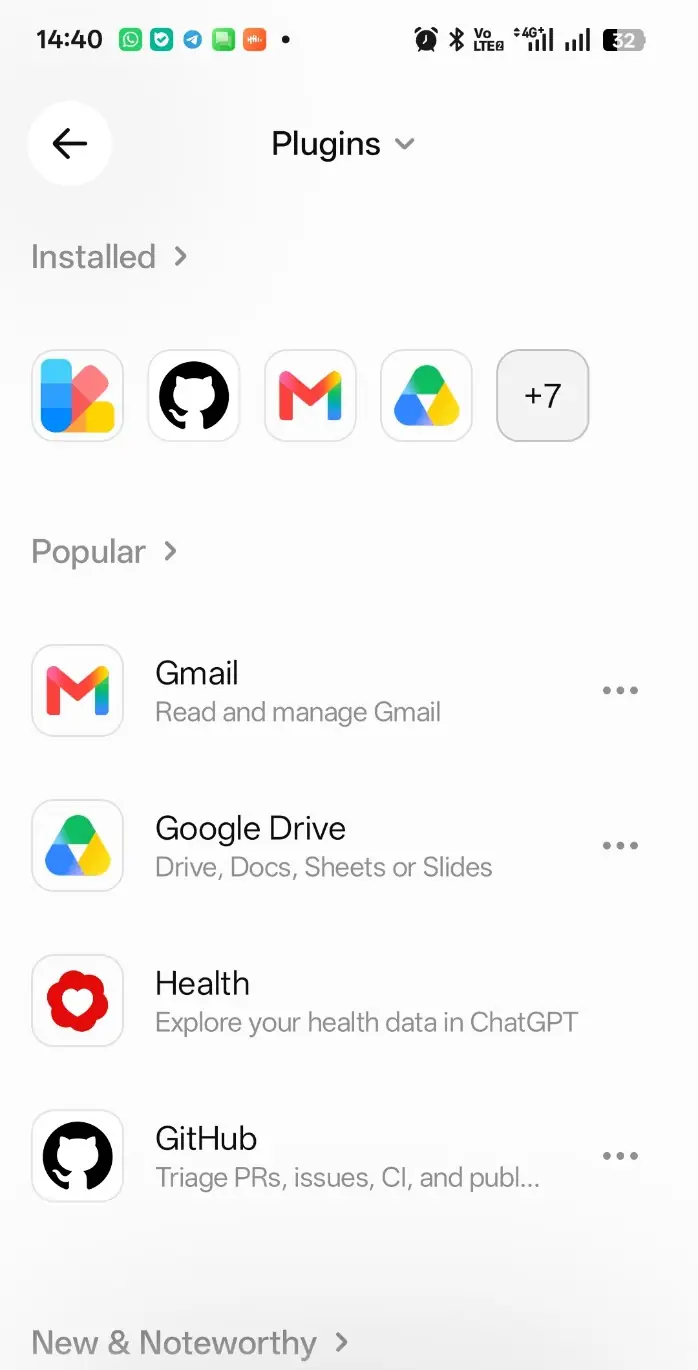Screen dimensions: 698x1370
Task: Open the Plugins dropdown in the header
Action: [x=343, y=144]
